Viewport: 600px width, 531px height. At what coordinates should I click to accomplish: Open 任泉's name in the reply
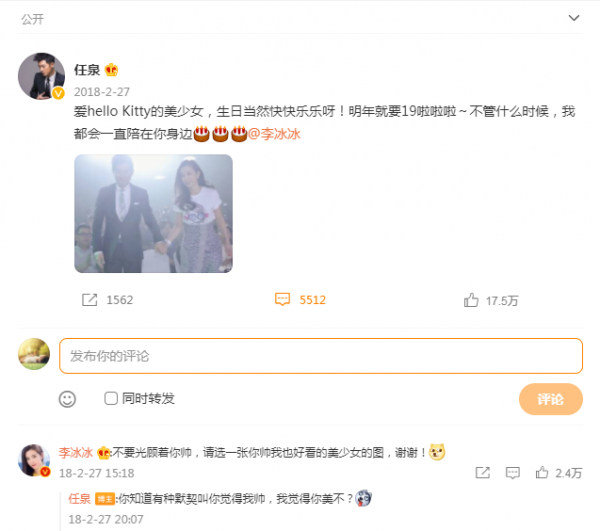(79, 498)
